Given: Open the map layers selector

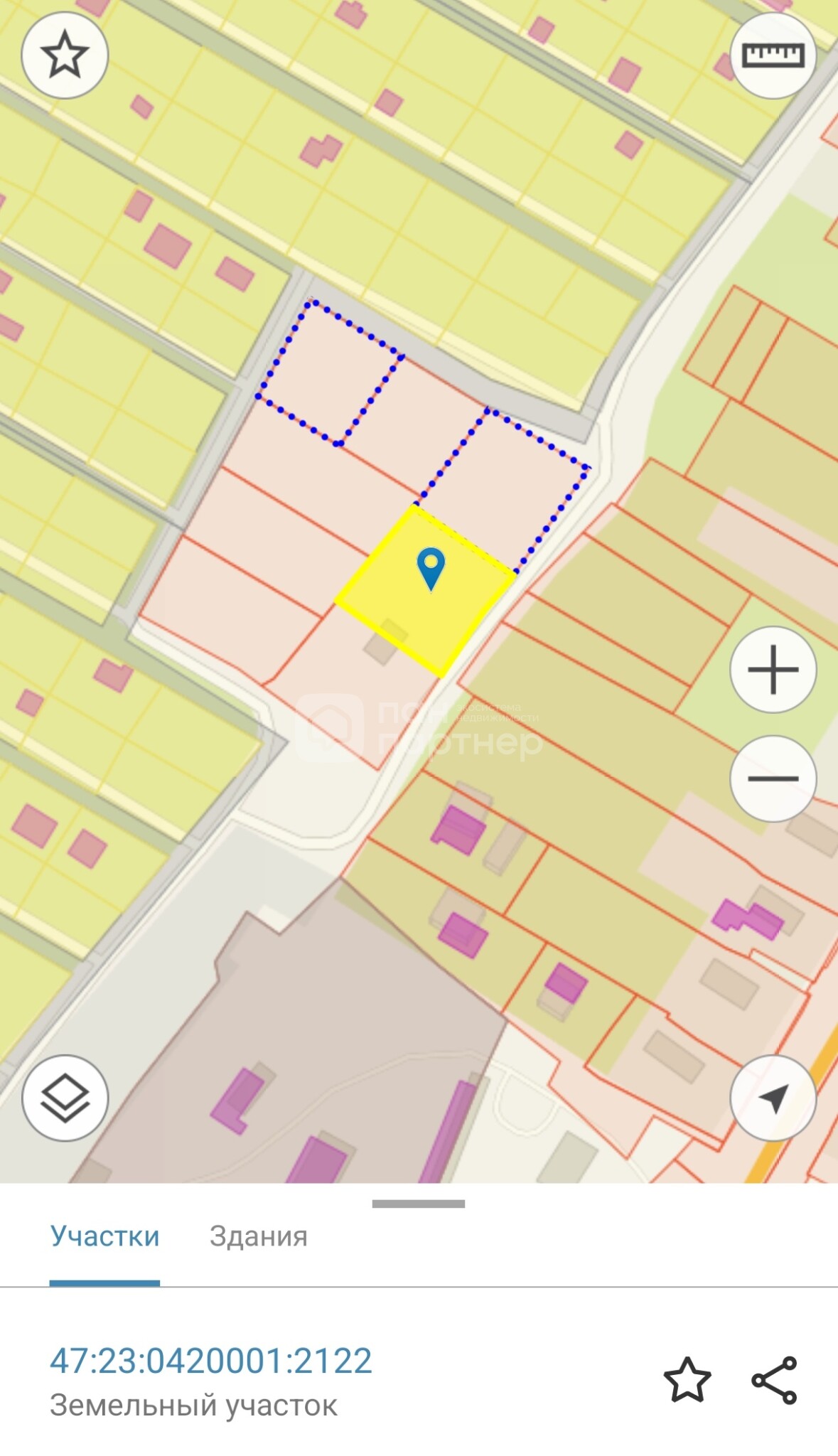Looking at the screenshot, I should tap(65, 1098).
